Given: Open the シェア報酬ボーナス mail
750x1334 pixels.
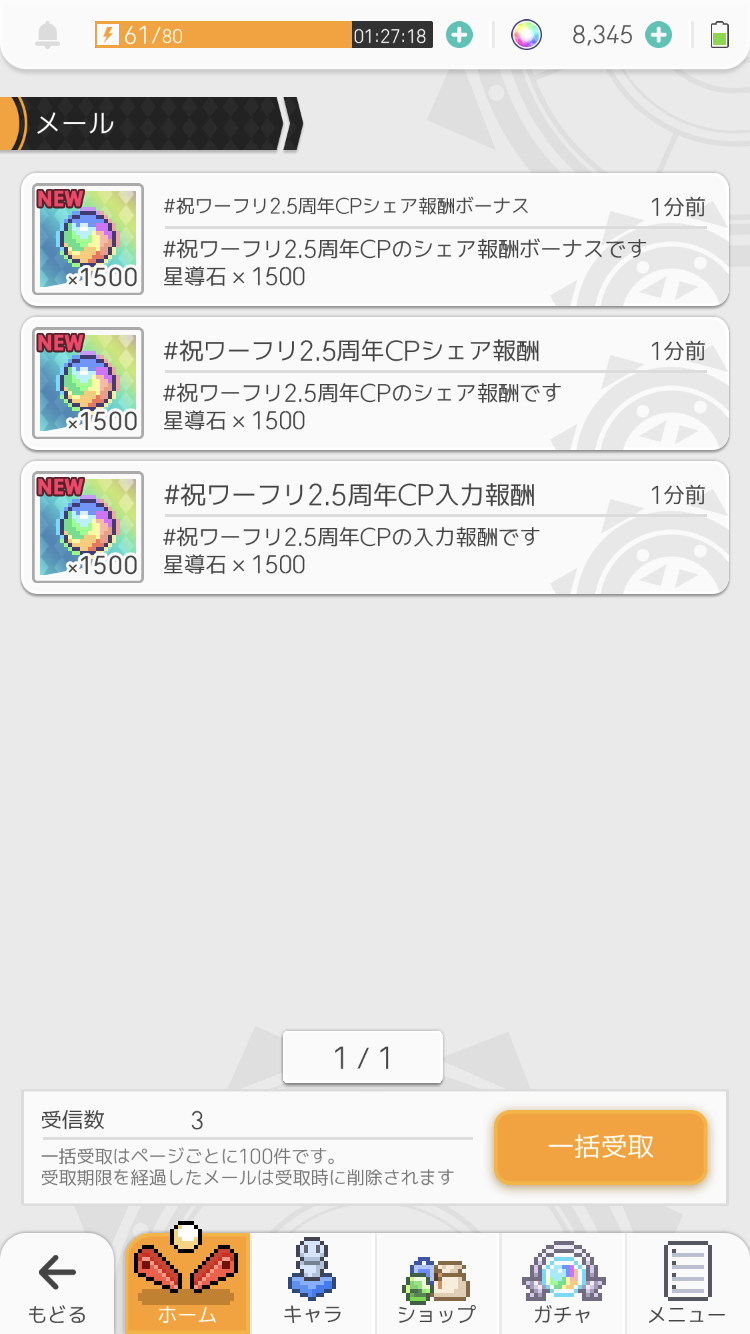Looking at the screenshot, I should [x=374, y=240].
